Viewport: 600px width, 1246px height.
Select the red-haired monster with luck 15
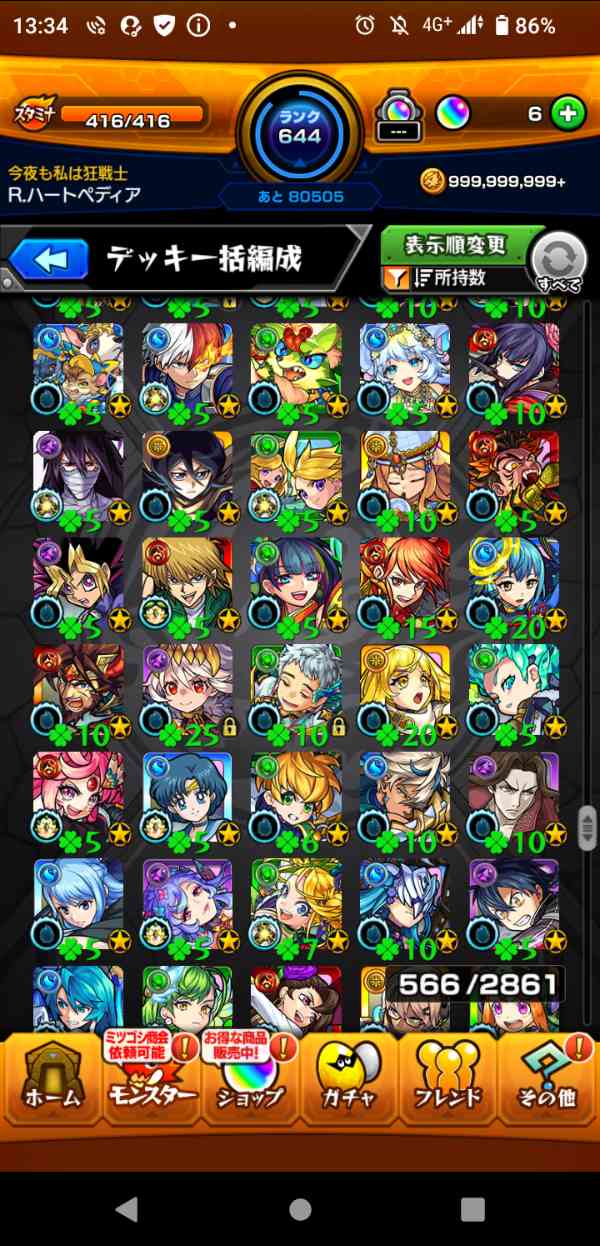pos(405,583)
